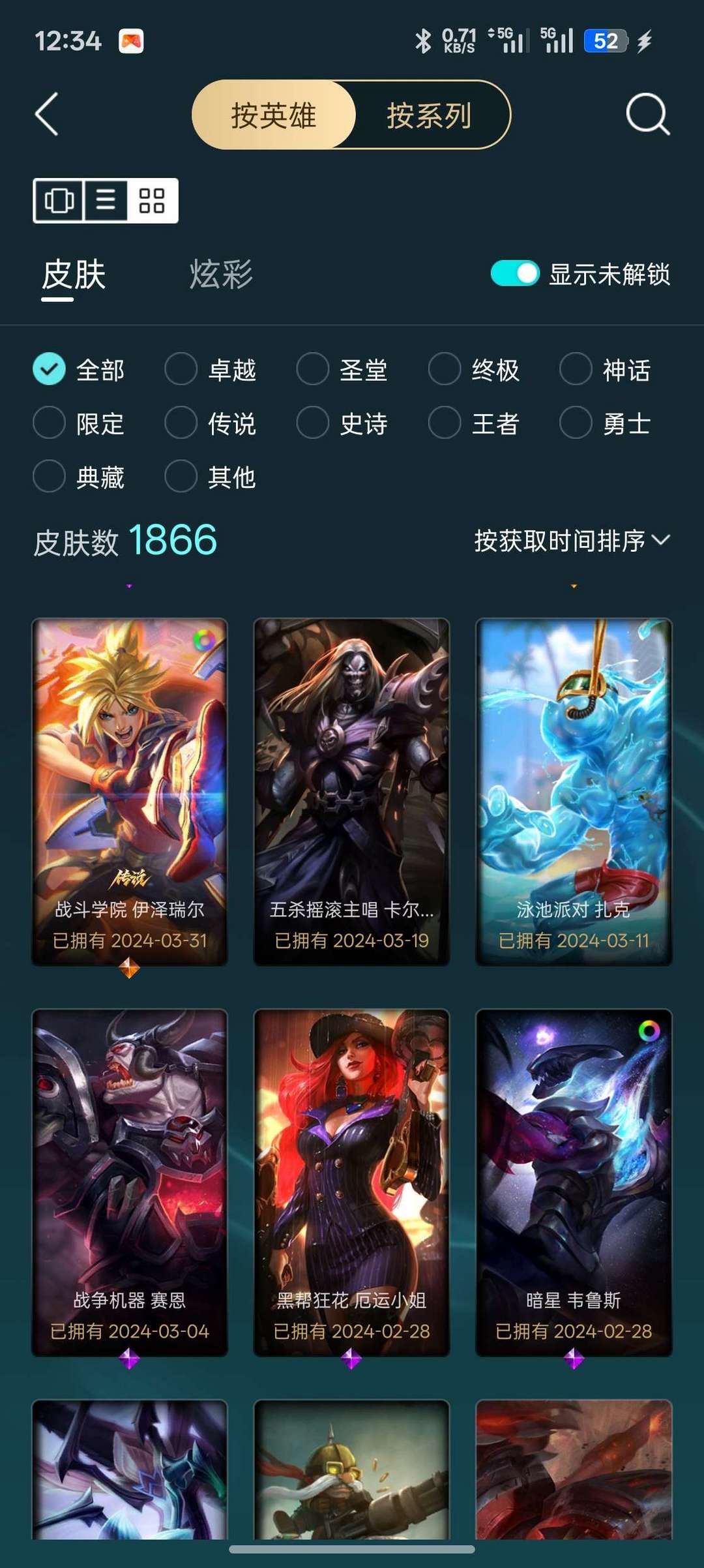Screen dimensions: 704x1568
Task: Switch to carousel view mode
Action: [x=59, y=202]
